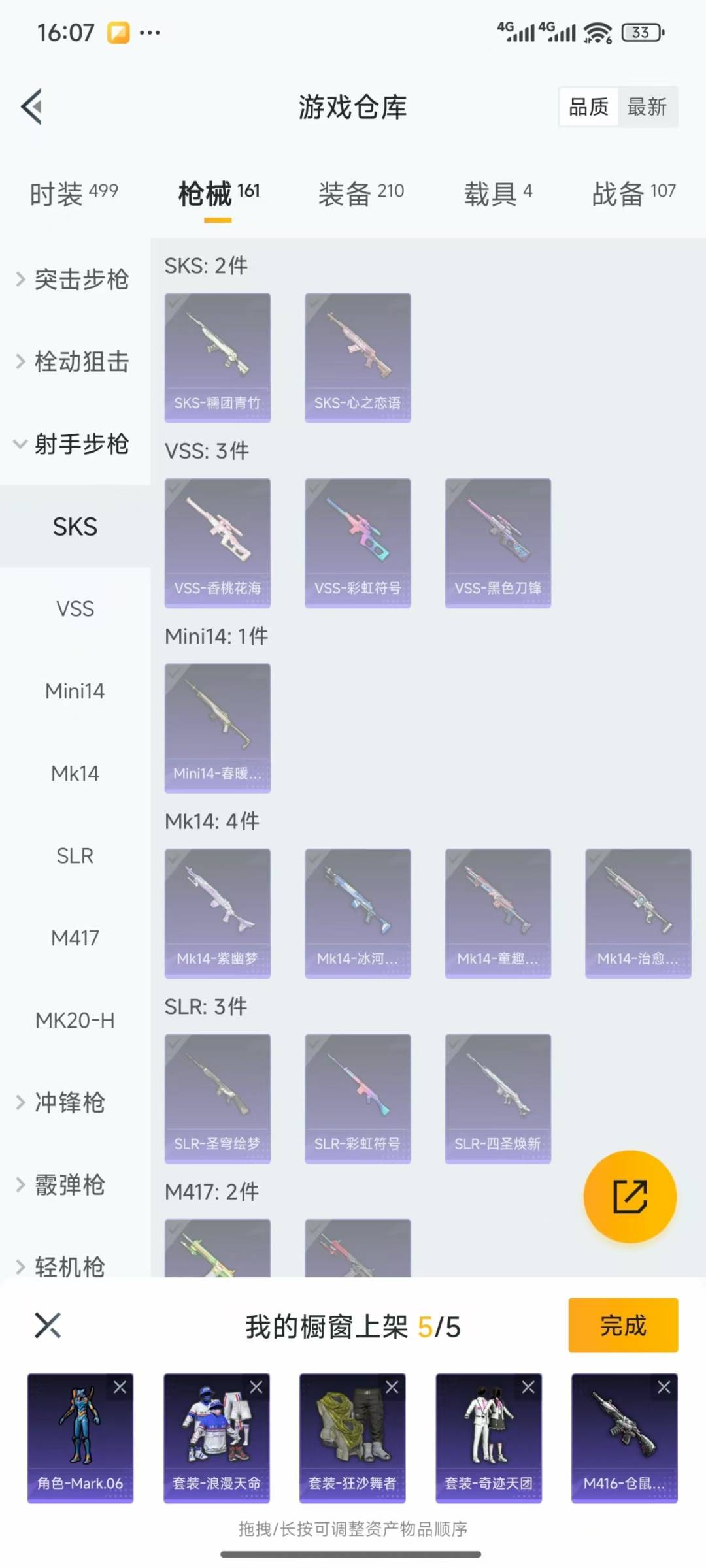
Task: Tap the orange share floating button
Action: [630, 1196]
